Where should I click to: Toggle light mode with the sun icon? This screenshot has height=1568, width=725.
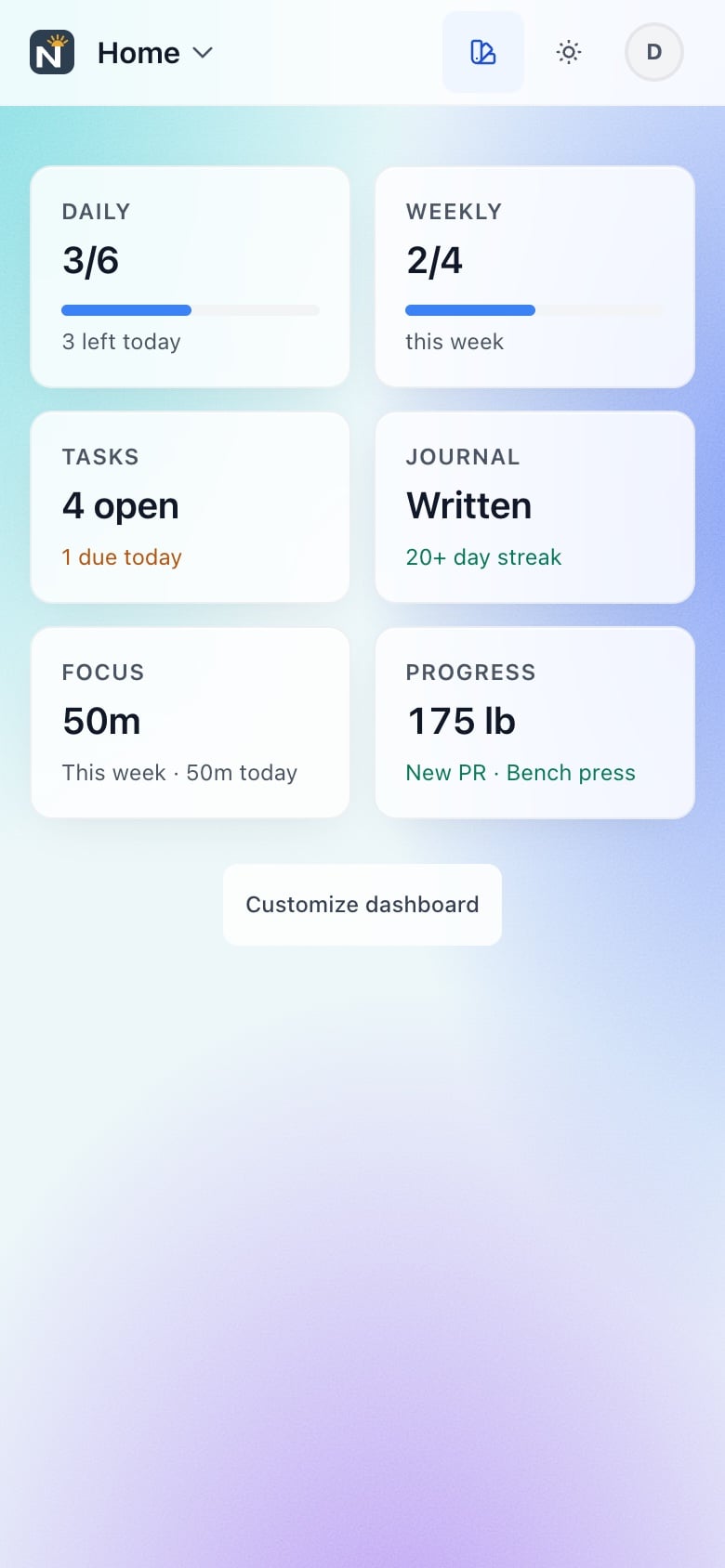click(569, 52)
